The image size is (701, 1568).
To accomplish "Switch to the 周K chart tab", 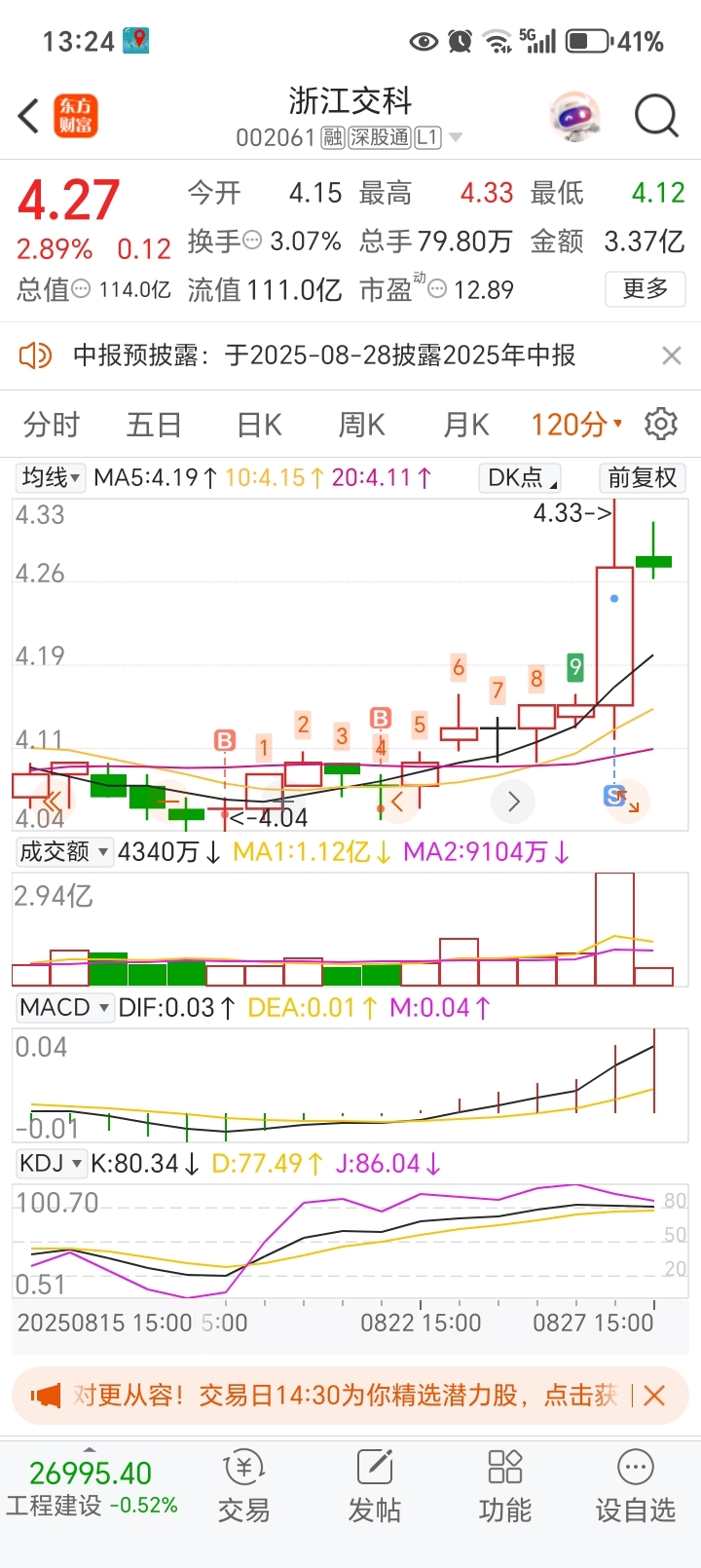I will 361,425.
